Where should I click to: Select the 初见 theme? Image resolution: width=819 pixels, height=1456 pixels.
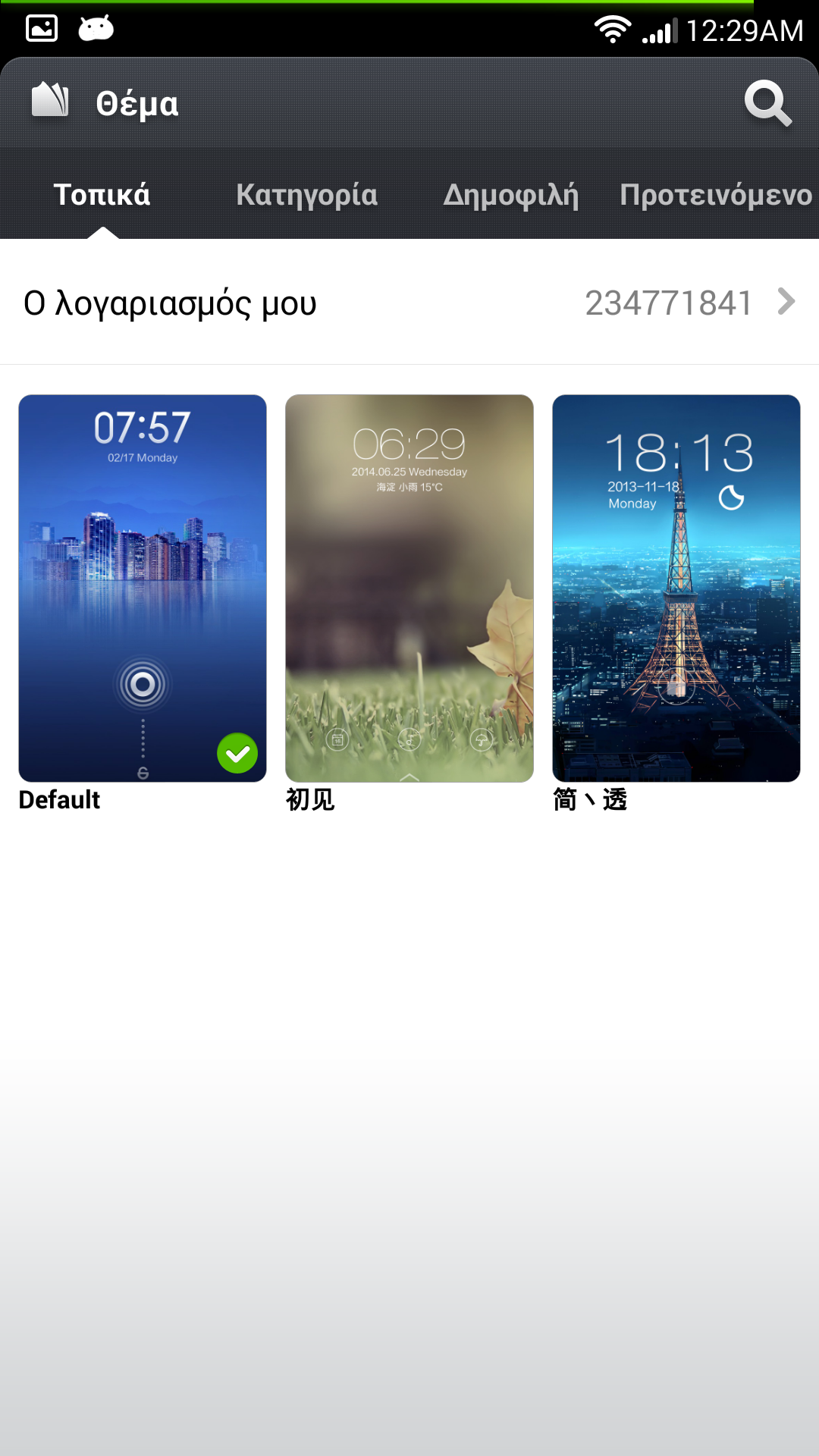[x=409, y=588]
